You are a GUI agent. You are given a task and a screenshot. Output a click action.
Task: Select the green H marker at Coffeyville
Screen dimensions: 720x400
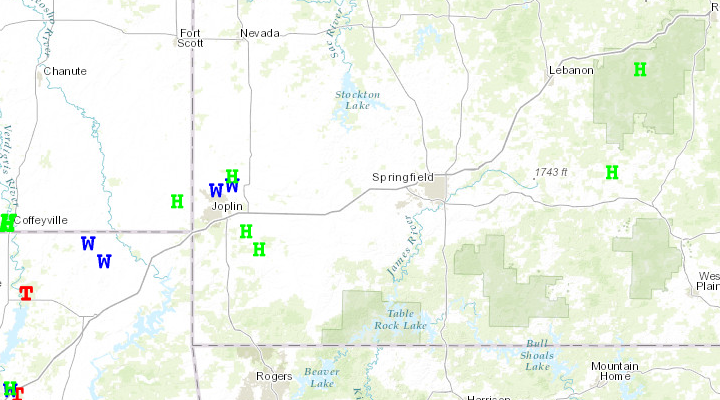[x=6, y=222]
